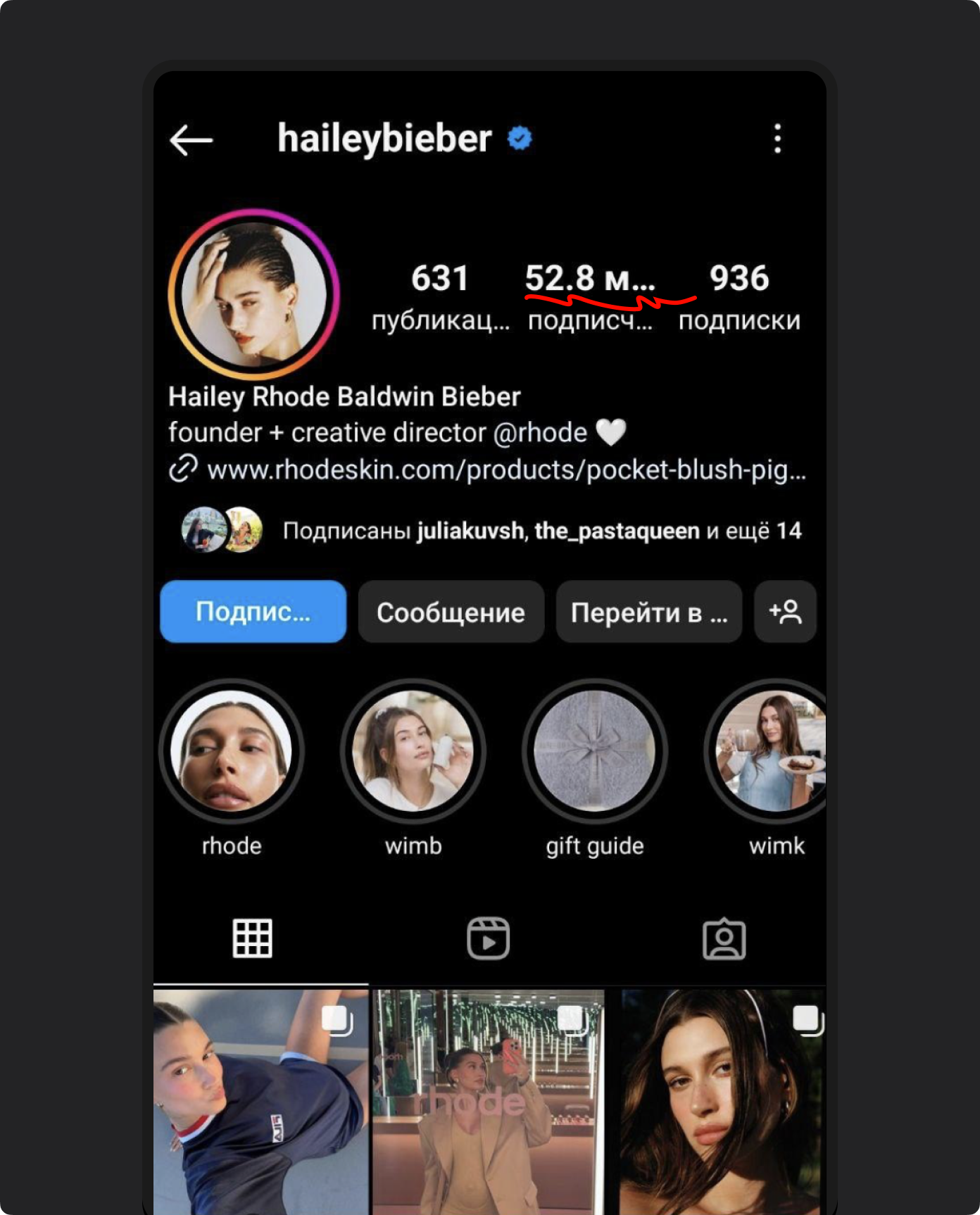Open the 52.8M followers list
This screenshot has height=1215, width=980.
coord(590,296)
